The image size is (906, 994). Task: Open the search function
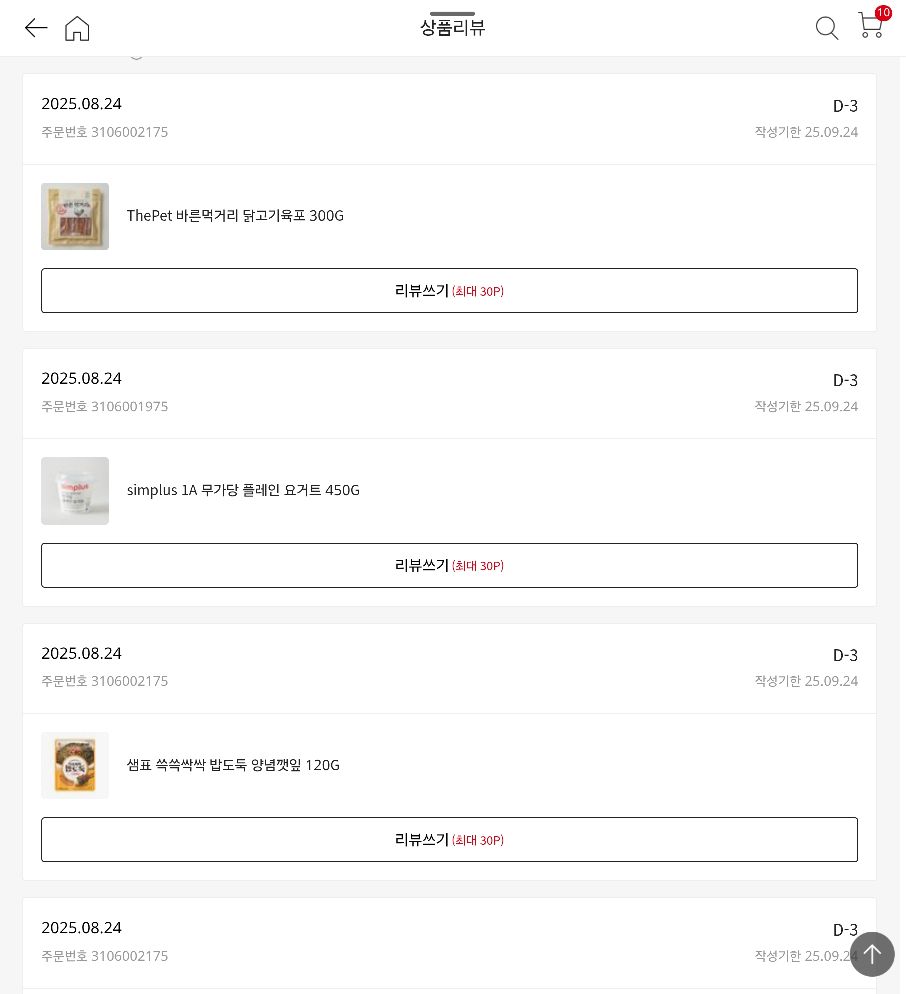(x=827, y=28)
